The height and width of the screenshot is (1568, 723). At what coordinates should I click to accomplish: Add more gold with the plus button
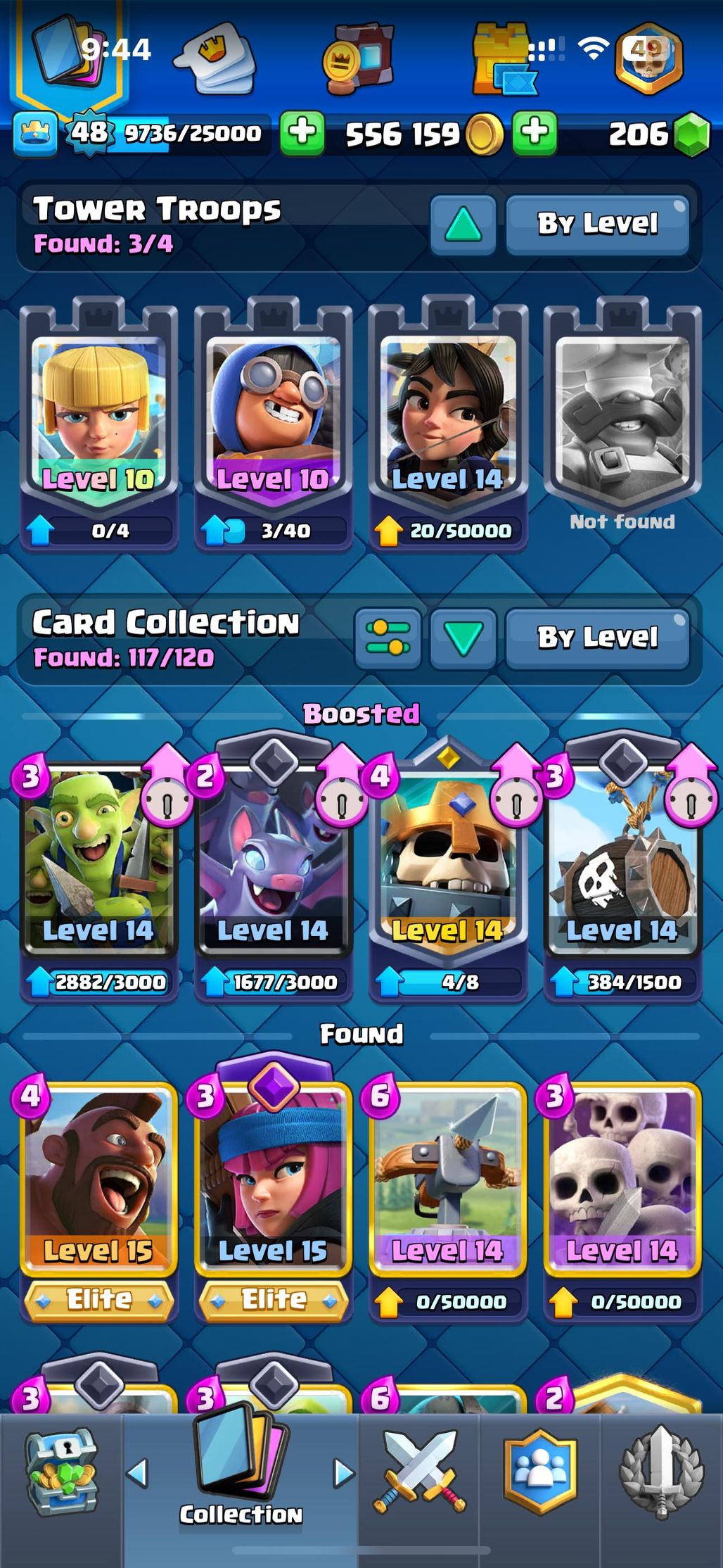click(535, 132)
